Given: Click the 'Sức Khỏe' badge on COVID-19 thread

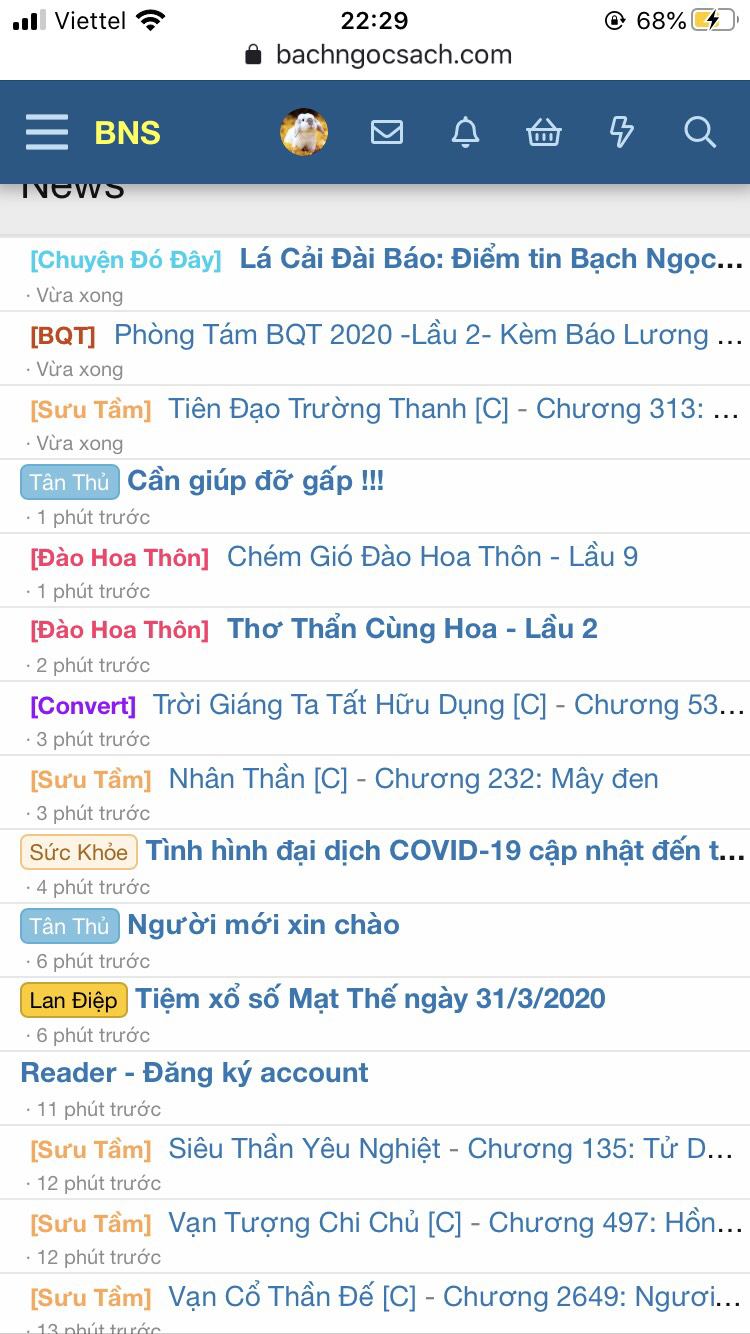Looking at the screenshot, I should coord(78,851).
